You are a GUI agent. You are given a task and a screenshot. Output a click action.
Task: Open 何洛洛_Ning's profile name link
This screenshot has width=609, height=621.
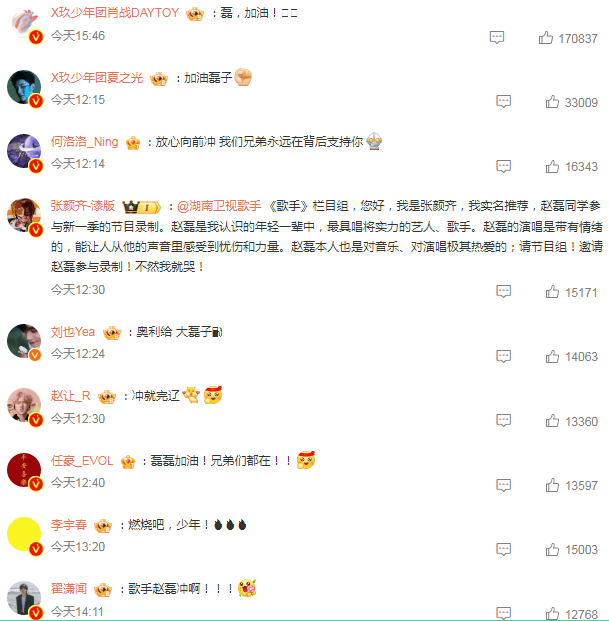84,142
